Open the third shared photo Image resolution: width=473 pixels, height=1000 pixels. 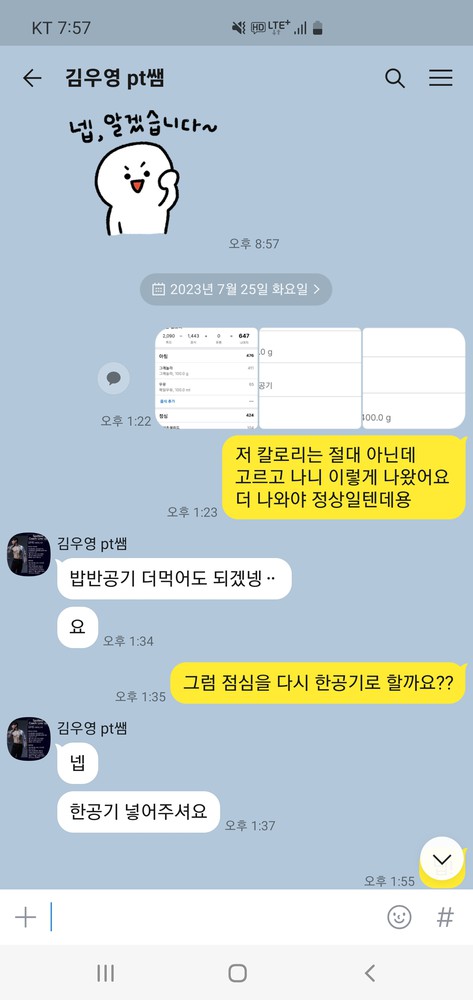tap(414, 378)
